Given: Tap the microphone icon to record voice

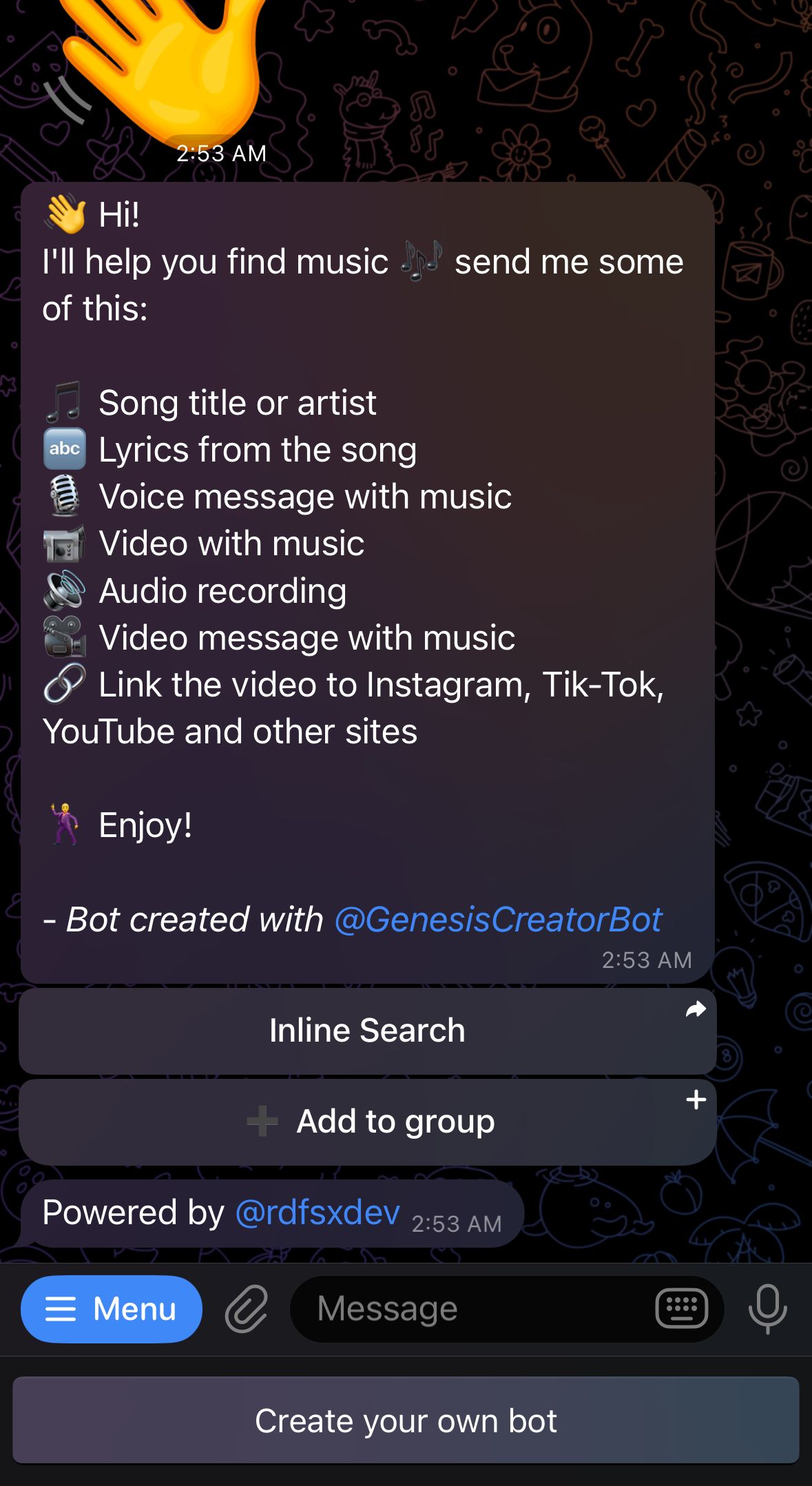Looking at the screenshot, I should tap(767, 1308).
